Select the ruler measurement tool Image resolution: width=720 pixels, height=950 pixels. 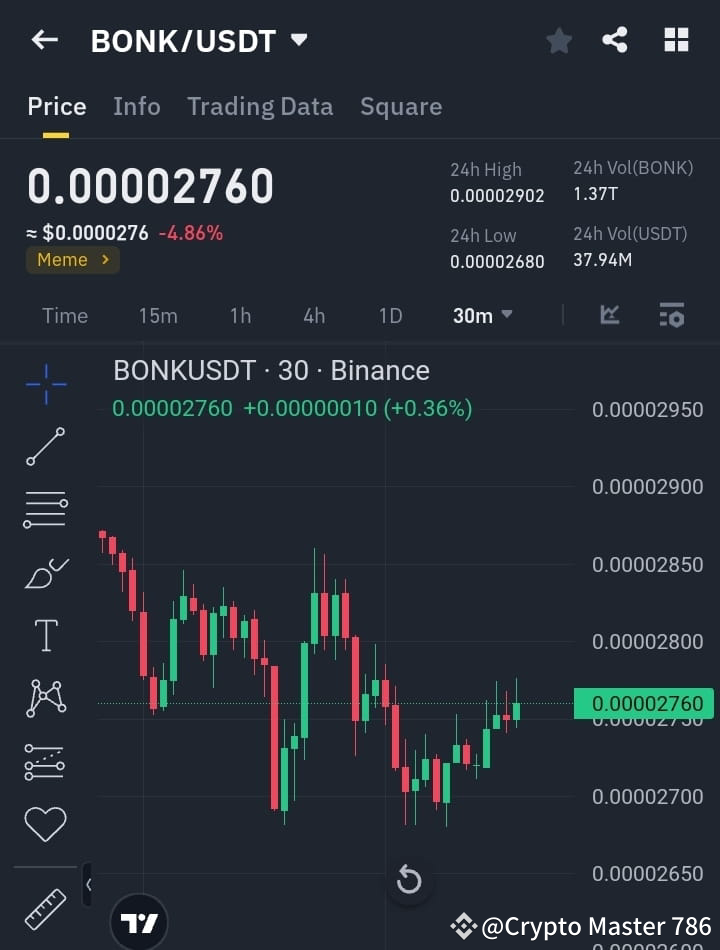coord(44,908)
